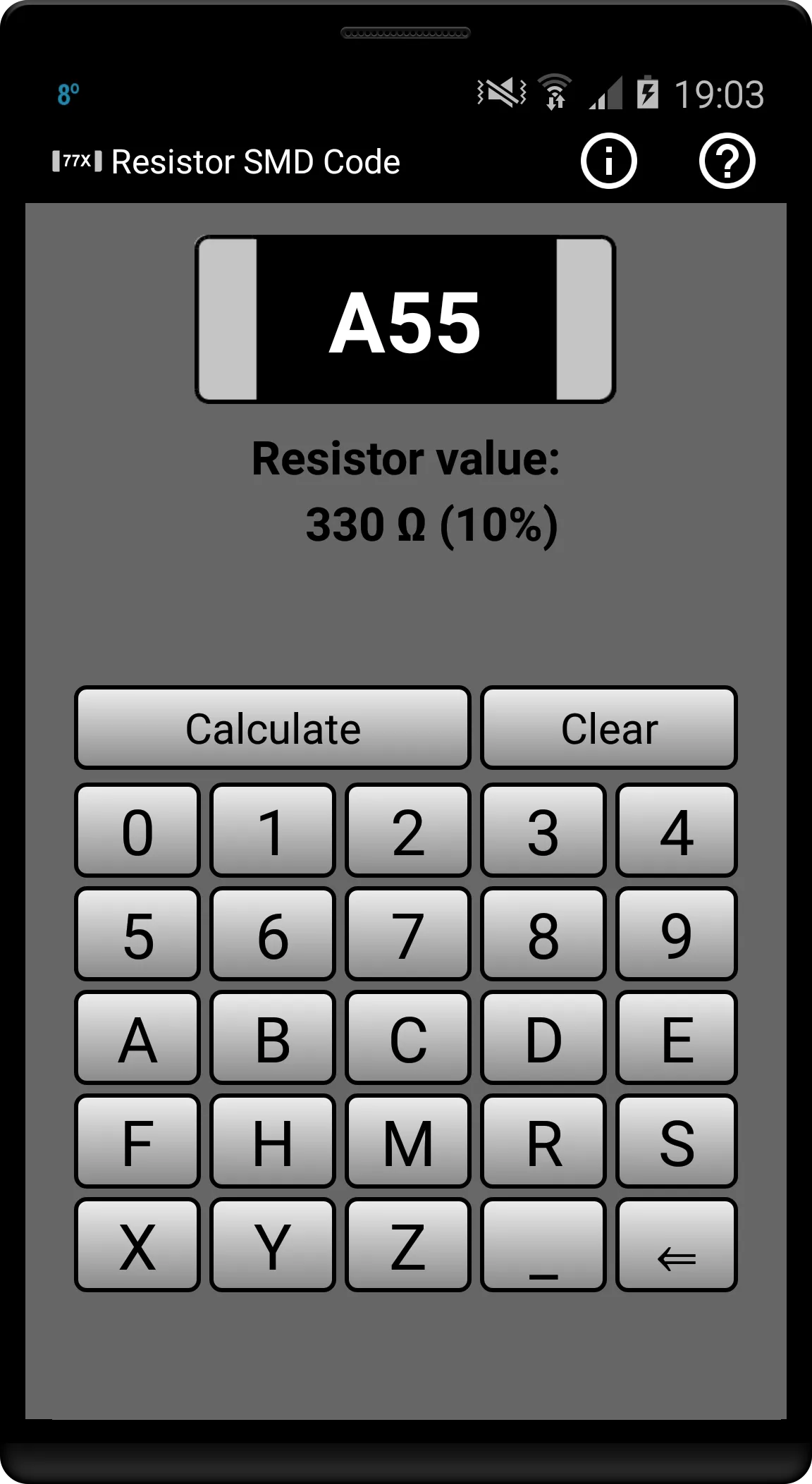The height and width of the screenshot is (1484, 812).
Task: Enter digit 9 on the keypad
Action: [x=677, y=934]
